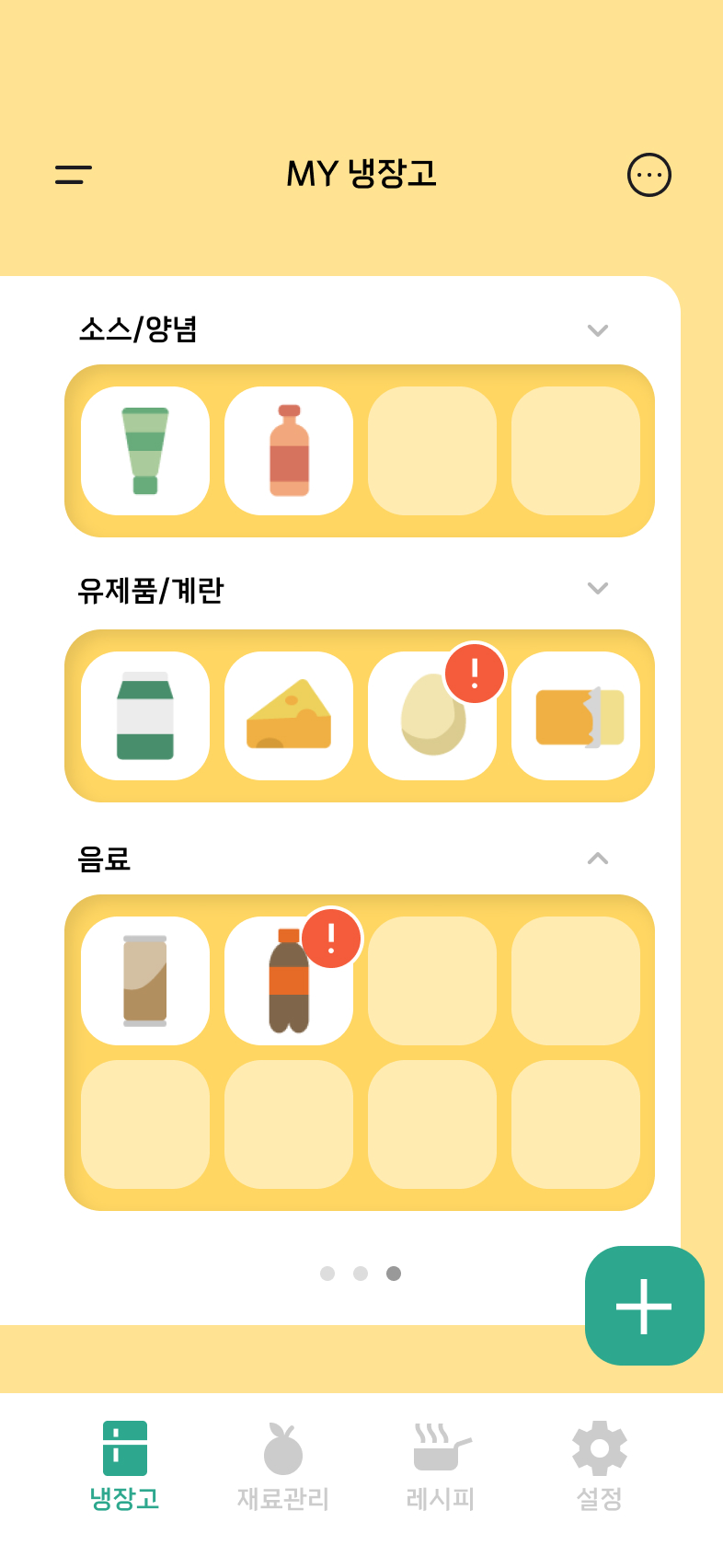Toggle the 소스/양념 section chevron
The width and height of the screenshot is (723, 1568).
coord(598,330)
